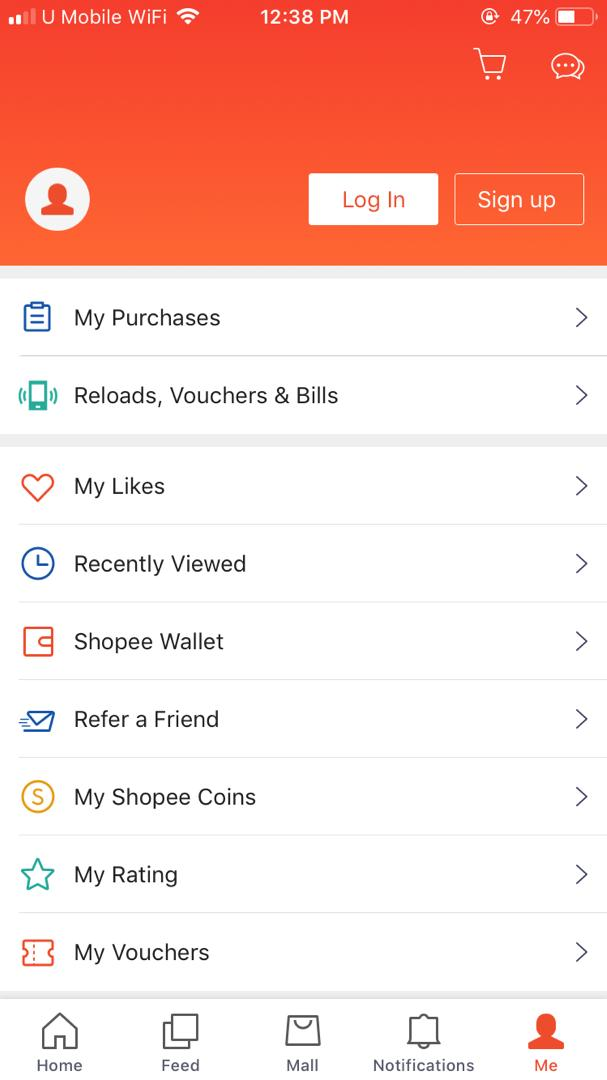Image resolution: width=607 pixels, height=1080 pixels.
Task: Select the Me tab
Action: [x=546, y=1040]
